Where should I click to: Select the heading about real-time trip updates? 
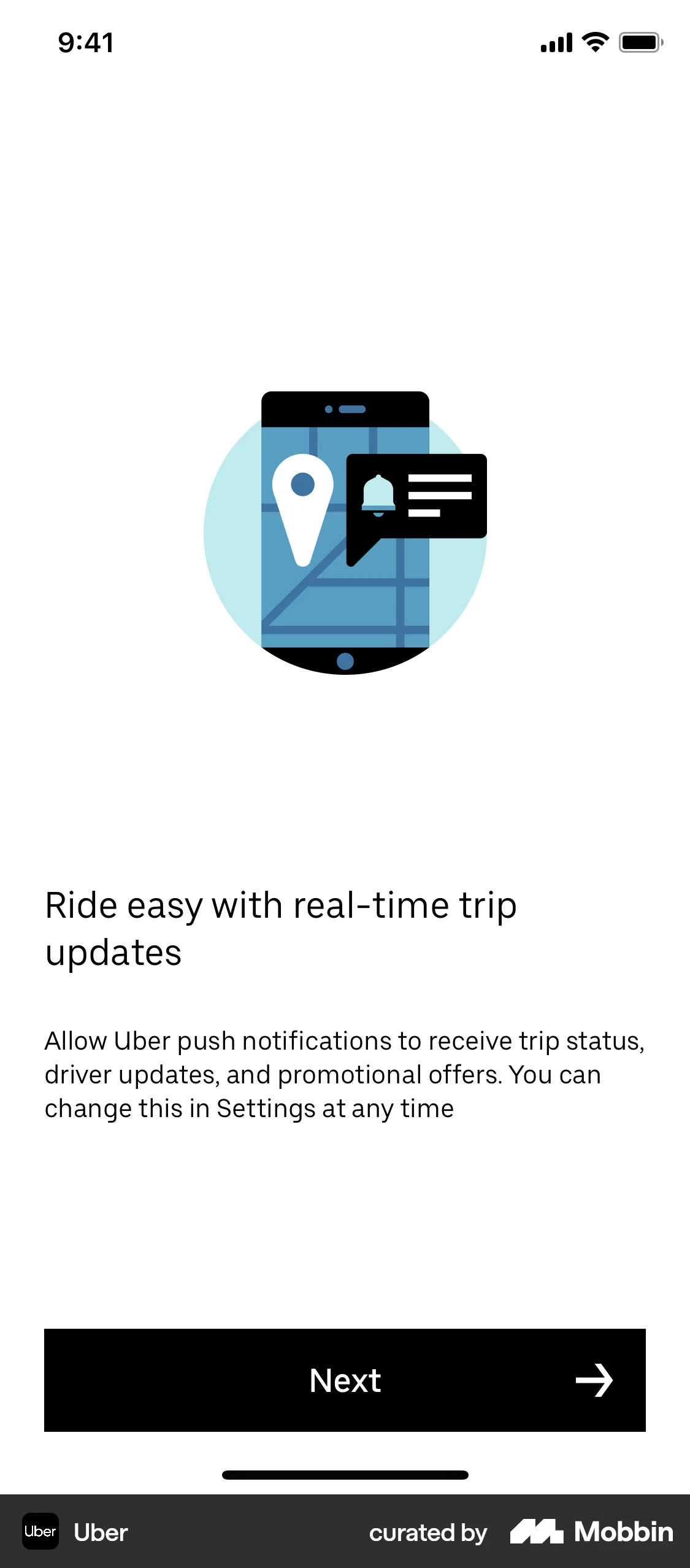pyautogui.click(x=280, y=926)
